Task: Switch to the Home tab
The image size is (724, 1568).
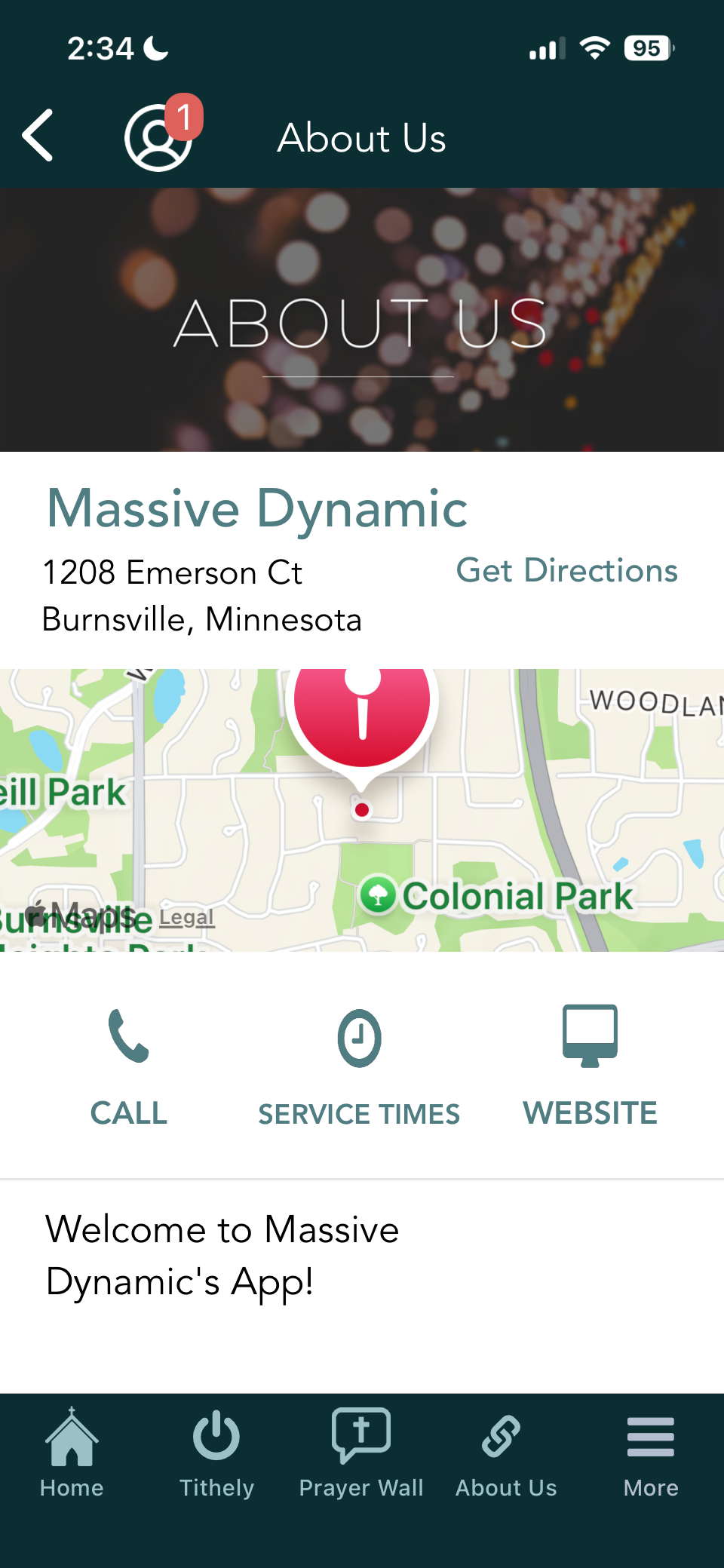Action: pos(72,1453)
